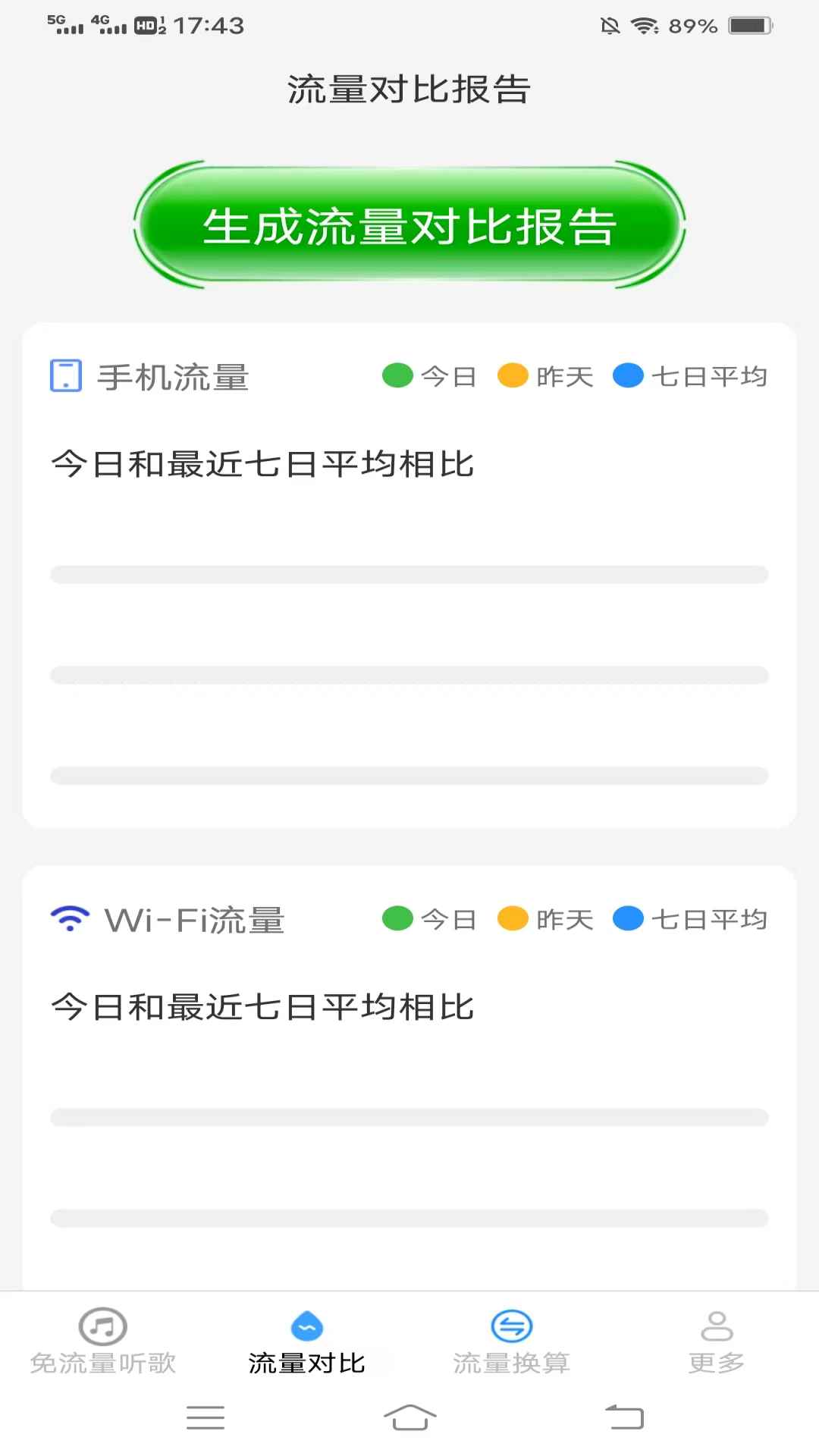Viewport: 819px width, 1456px height.
Task: Open 免流量听歌 music icon in bottom navigation
Action: click(102, 1327)
